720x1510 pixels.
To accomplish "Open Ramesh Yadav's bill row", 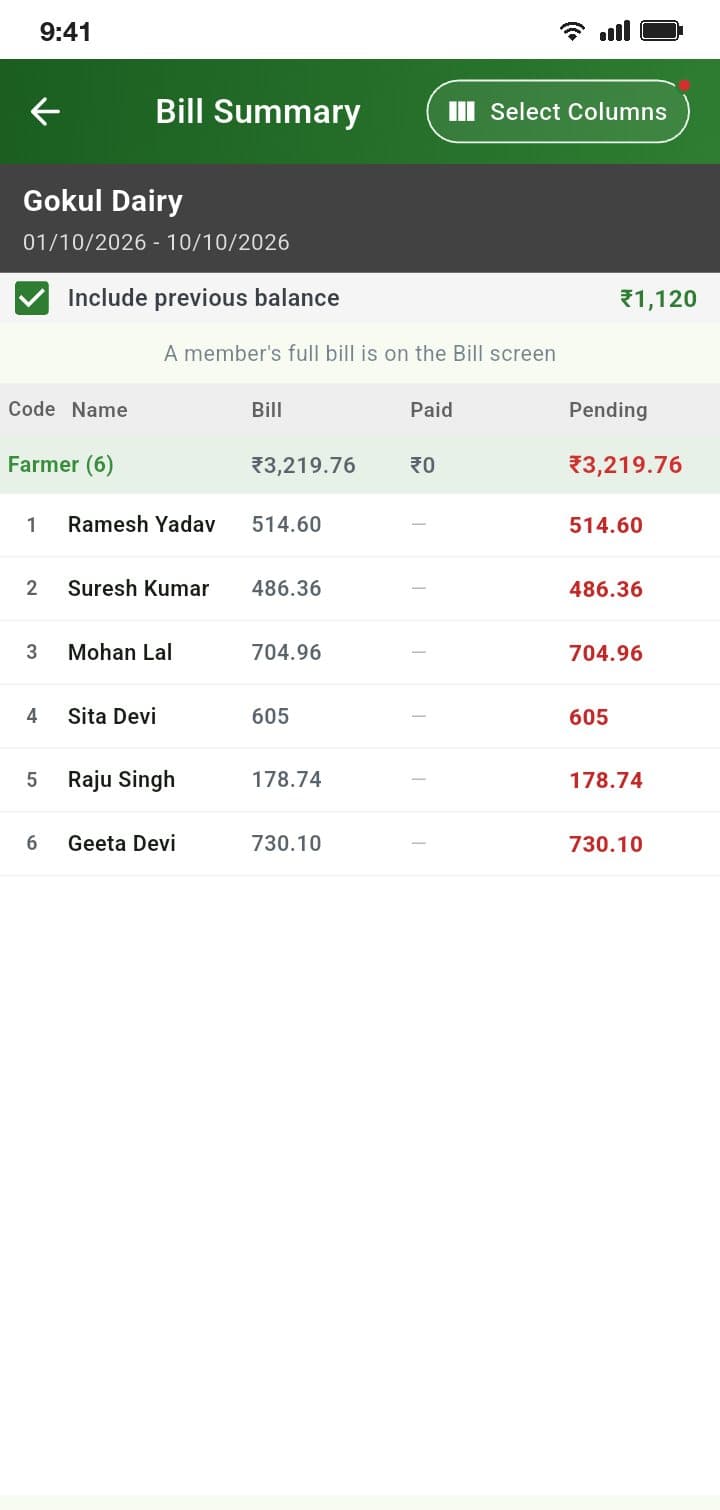I will 360,525.
